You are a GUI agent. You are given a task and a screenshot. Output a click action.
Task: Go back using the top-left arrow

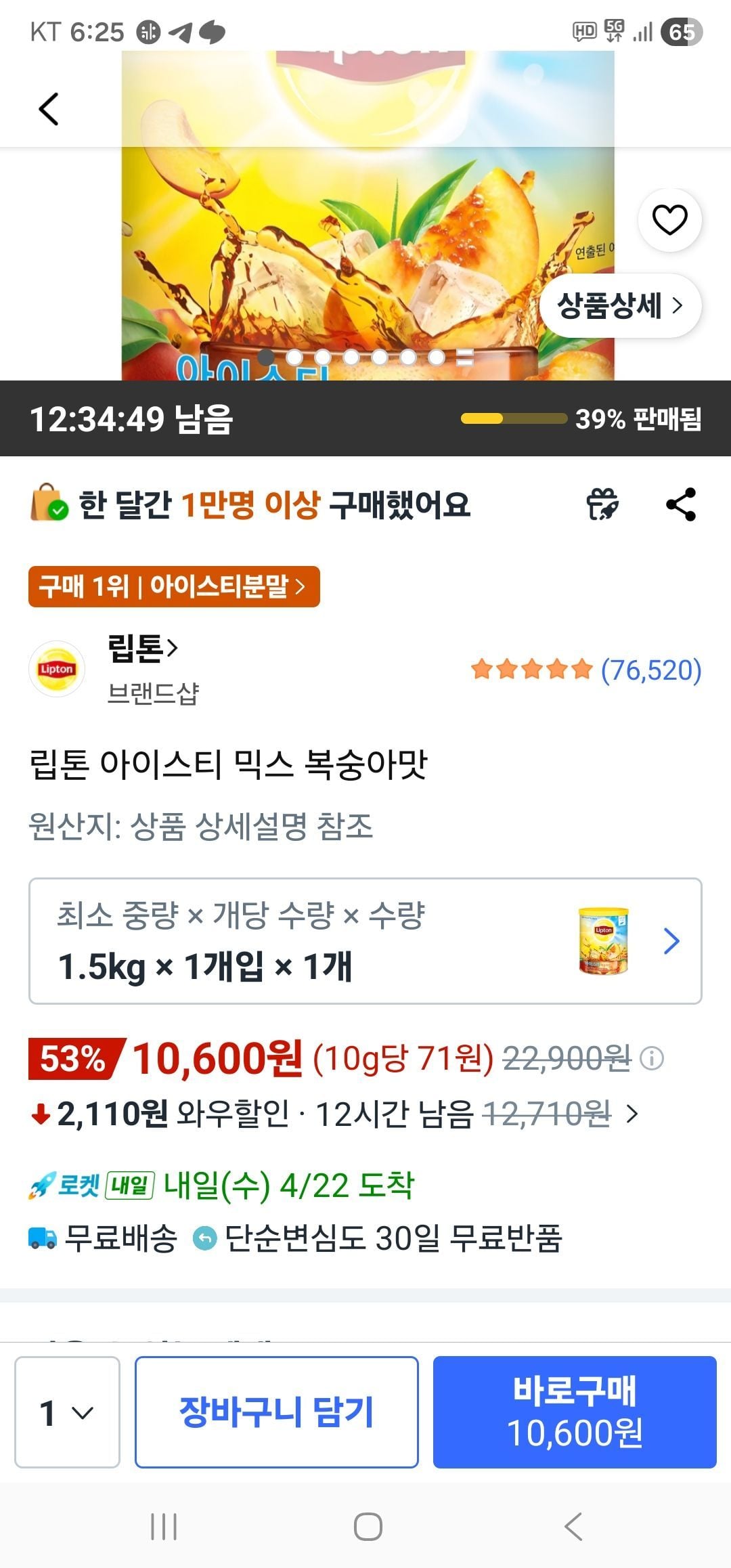pyautogui.click(x=49, y=109)
